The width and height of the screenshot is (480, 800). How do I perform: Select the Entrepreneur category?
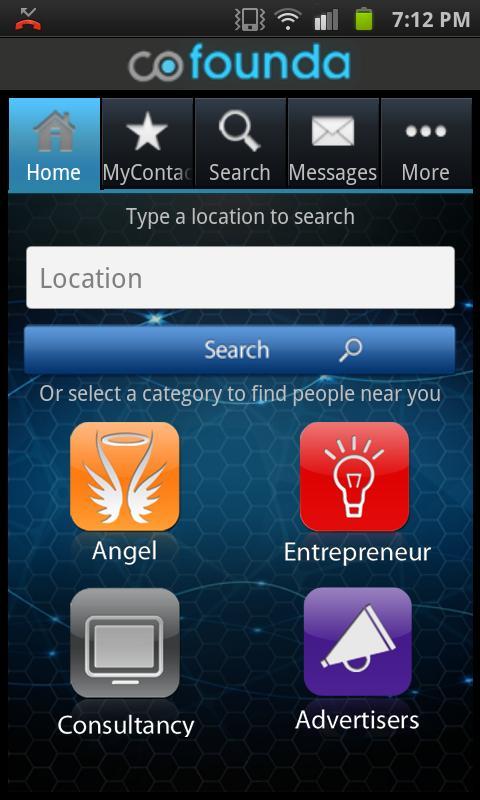point(357,492)
